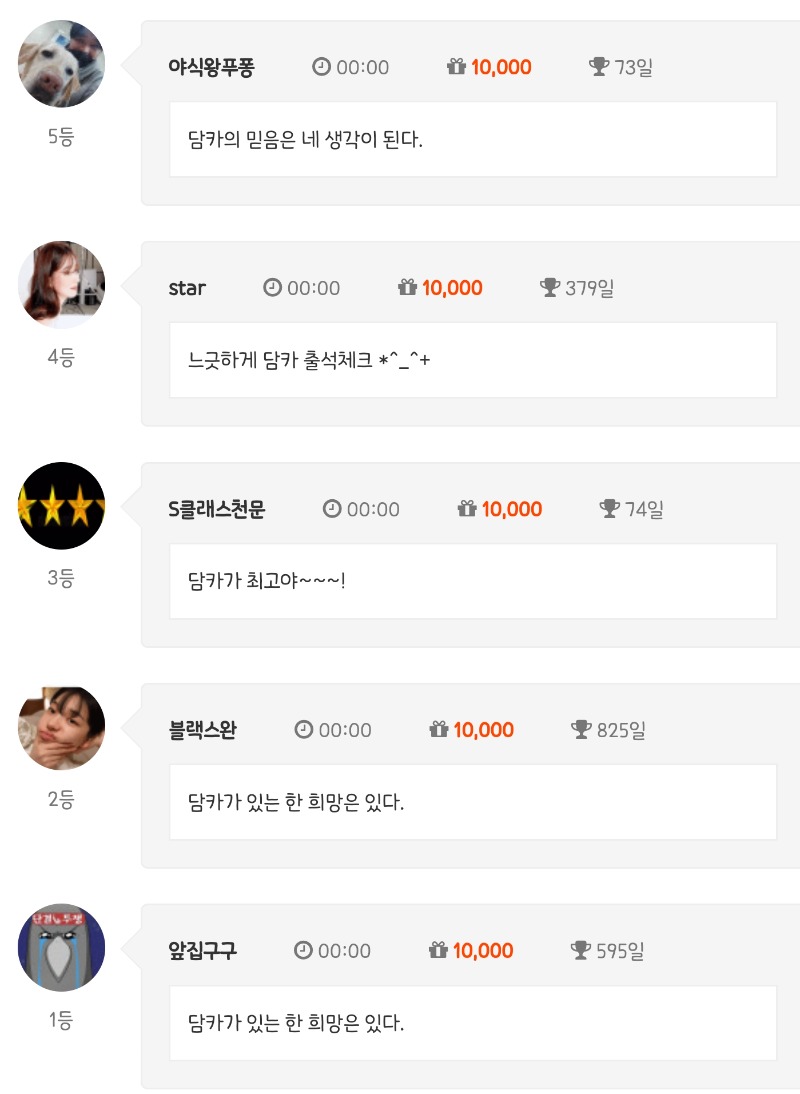Tap the three-stars avatar of the 3등 user
The width and height of the screenshot is (800, 1094).
(x=61, y=506)
